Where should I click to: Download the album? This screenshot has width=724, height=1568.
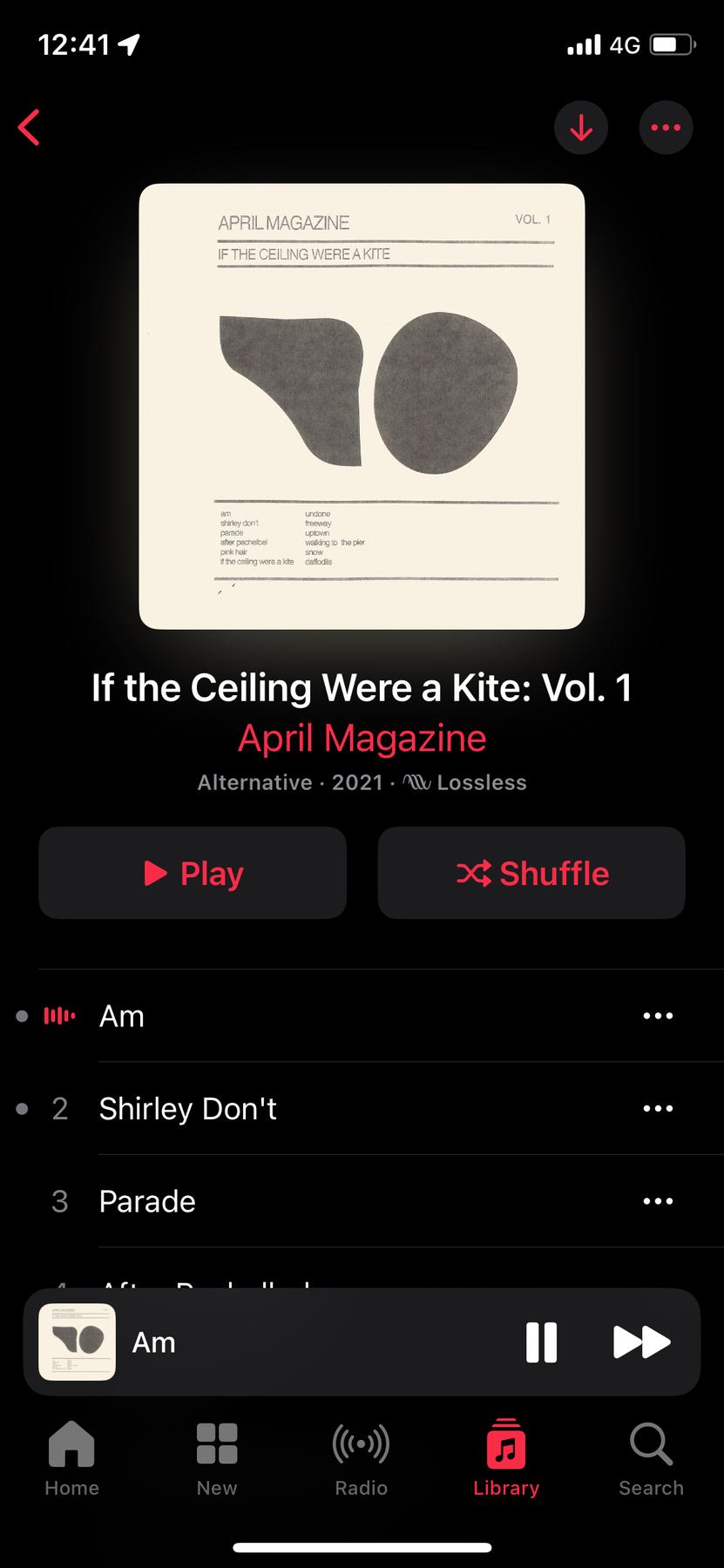point(581,128)
